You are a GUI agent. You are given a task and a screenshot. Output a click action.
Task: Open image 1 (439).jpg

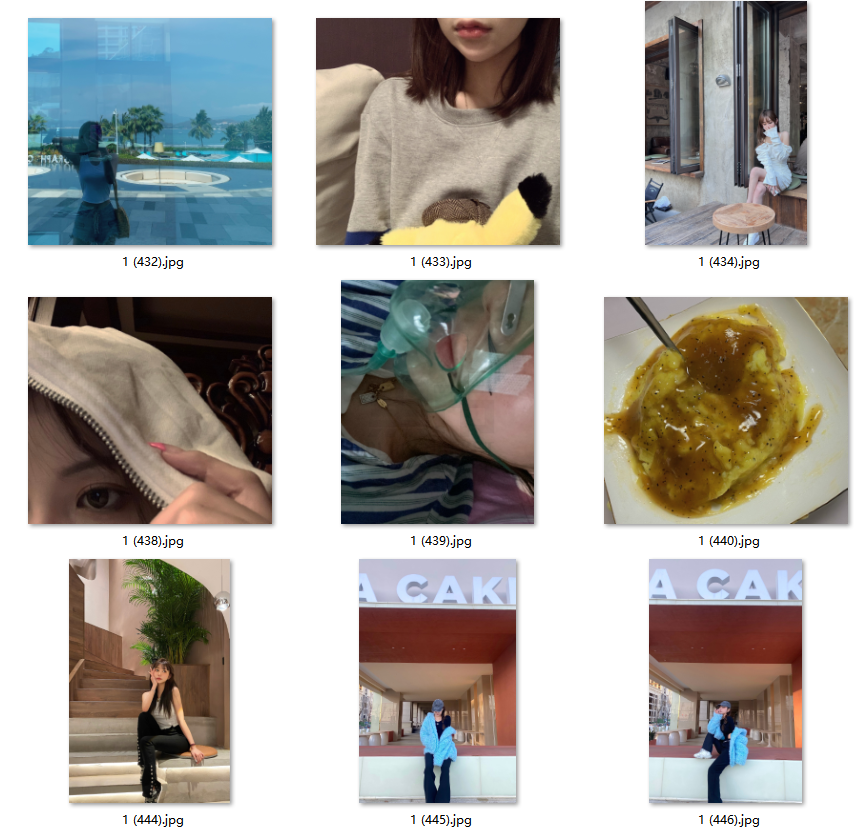coord(438,402)
